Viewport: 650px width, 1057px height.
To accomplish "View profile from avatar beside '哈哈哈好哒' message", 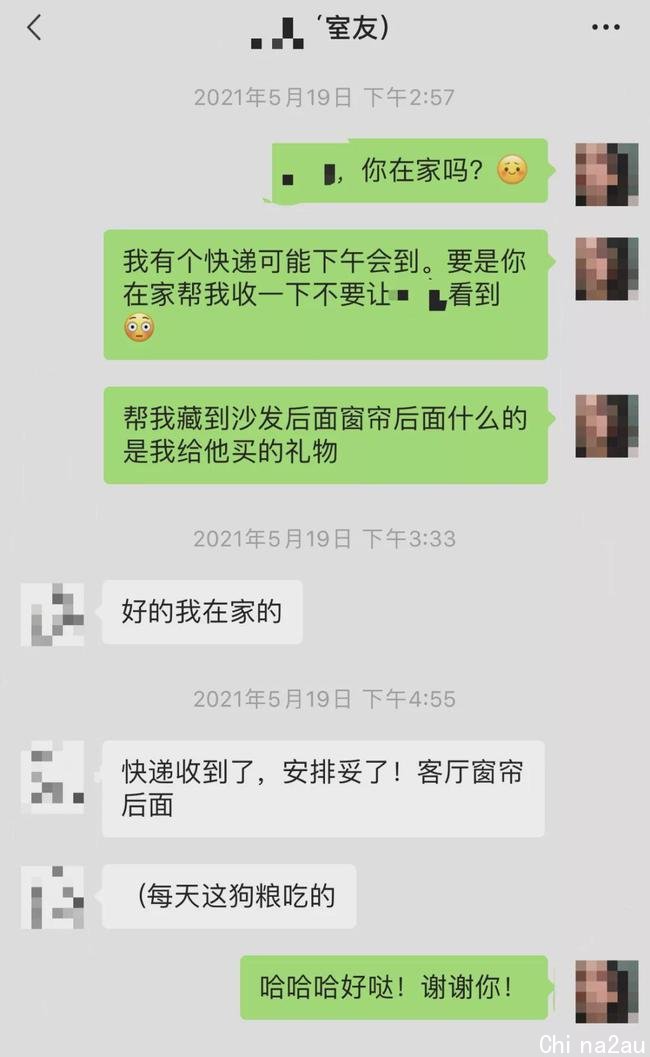I will point(606,989).
